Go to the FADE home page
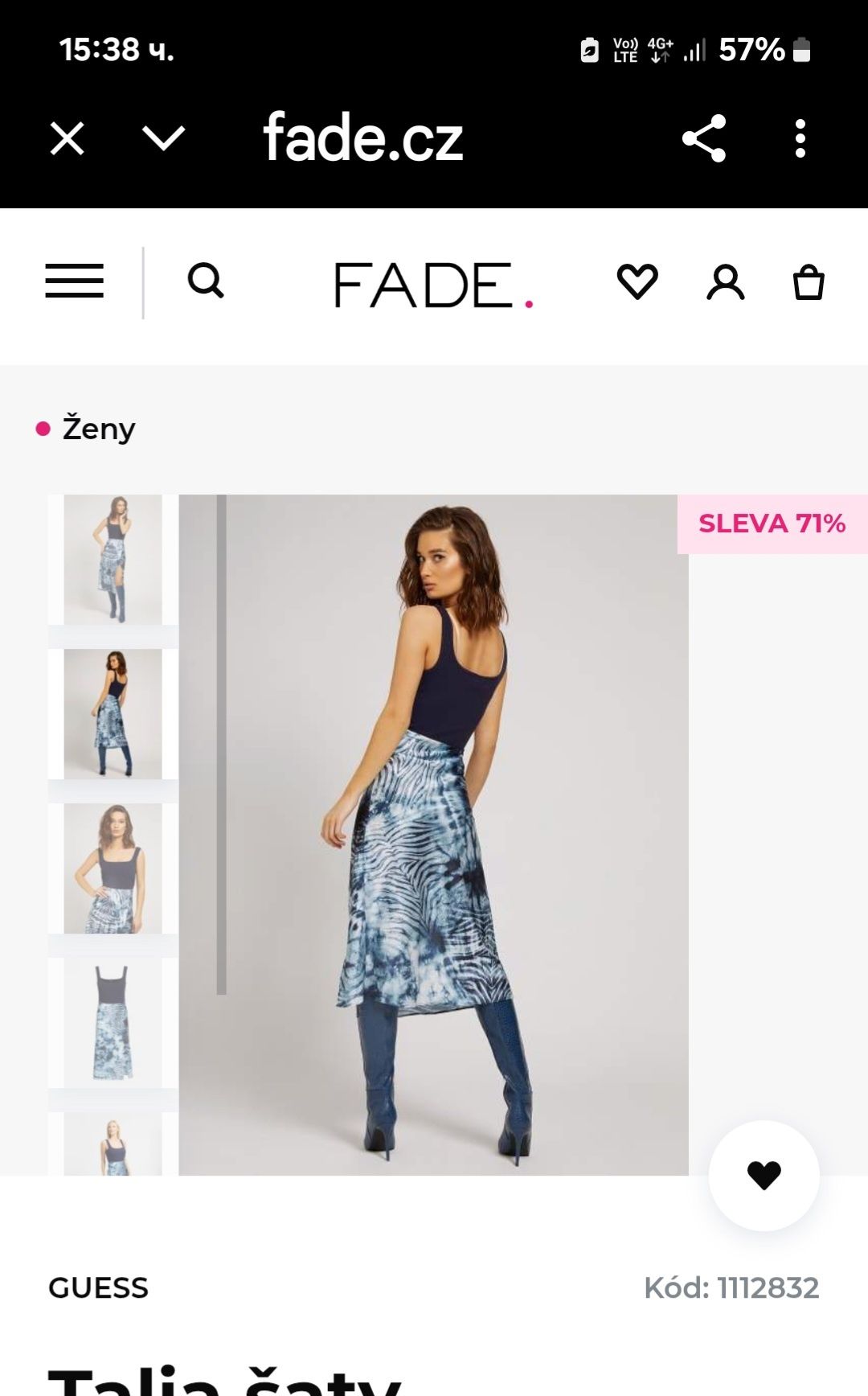 [x=433, y=285]
